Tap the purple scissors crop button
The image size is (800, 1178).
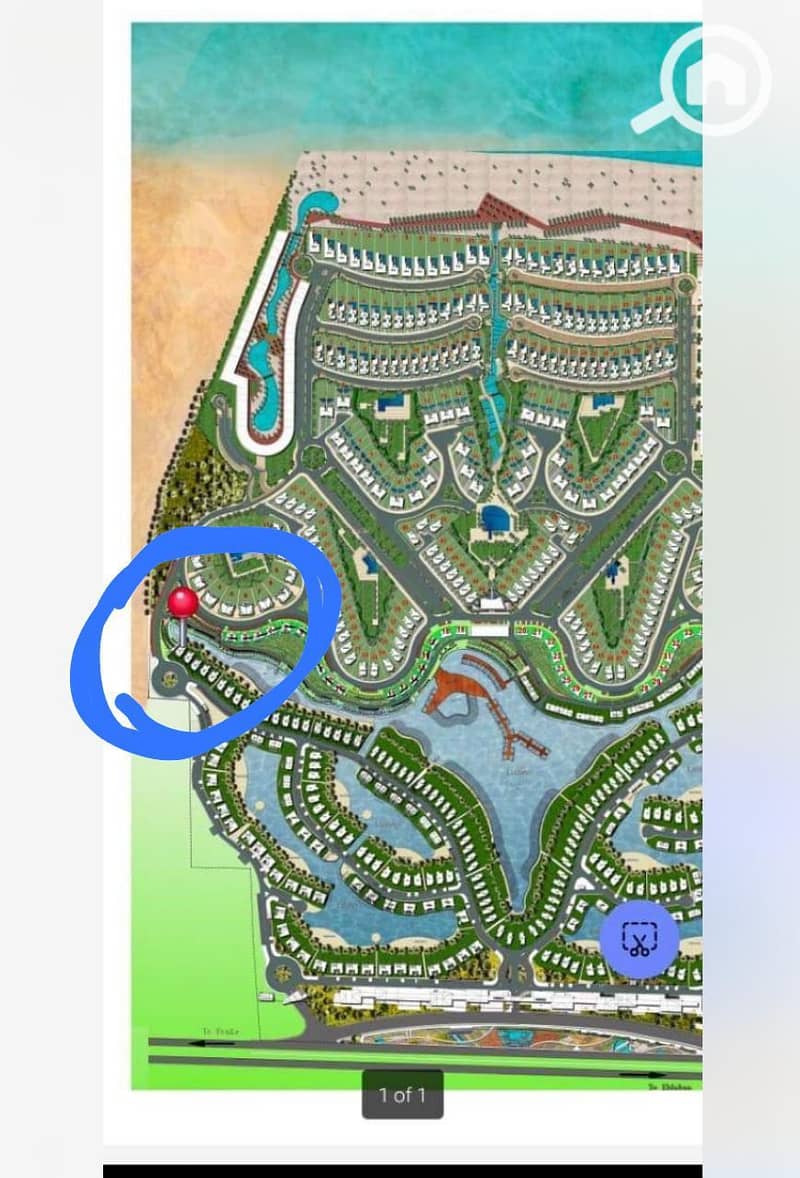click(x=639, y=939)
